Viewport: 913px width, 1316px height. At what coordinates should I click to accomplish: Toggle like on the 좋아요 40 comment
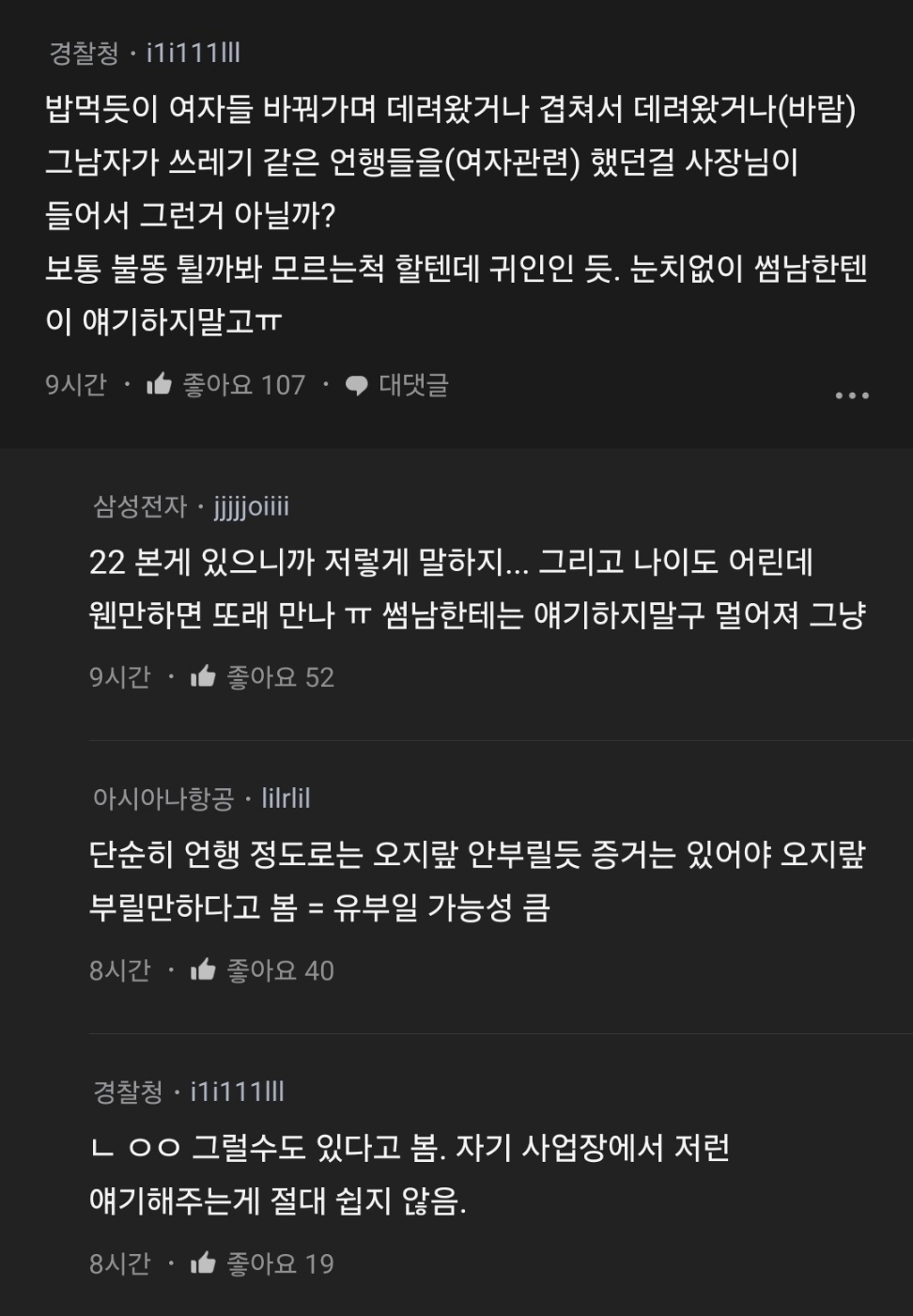coord(281,970)
